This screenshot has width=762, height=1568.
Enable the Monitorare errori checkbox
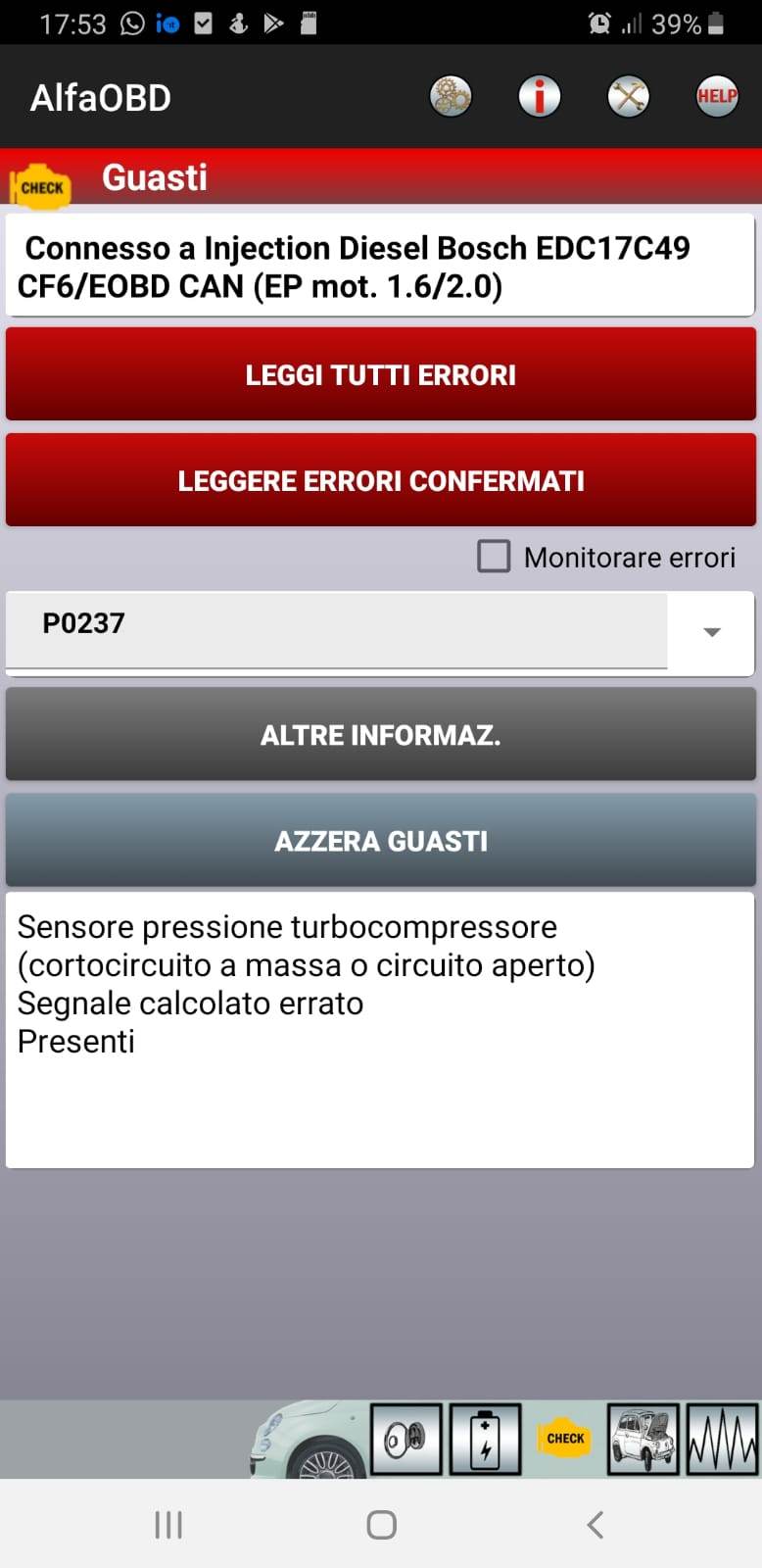494,557
